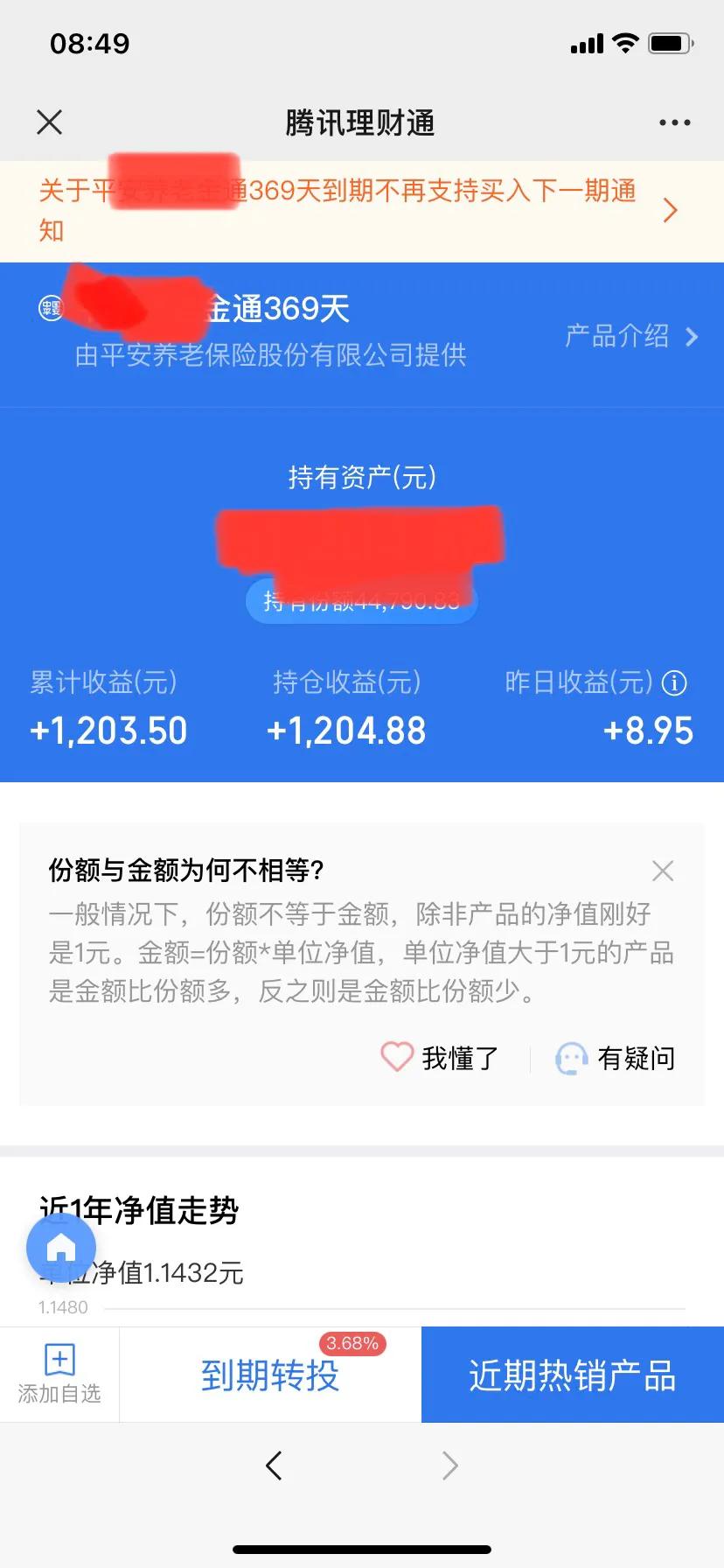Screen dimensions: 724x1568
Task: Tap the heart icon next to 我懂了
Action: pyautogui.click(x=396, y=1057)
